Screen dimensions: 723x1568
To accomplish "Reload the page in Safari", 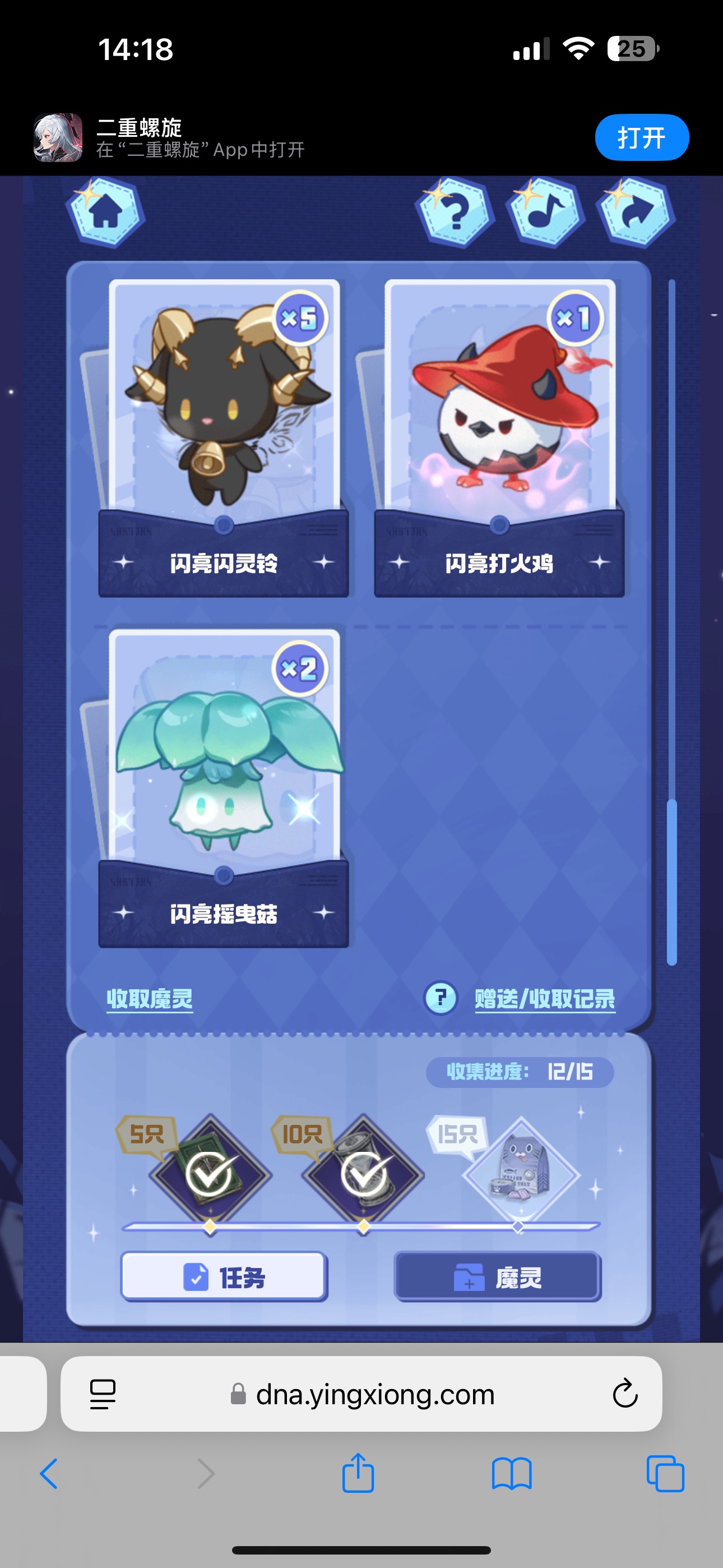I will pos(624,1393).
